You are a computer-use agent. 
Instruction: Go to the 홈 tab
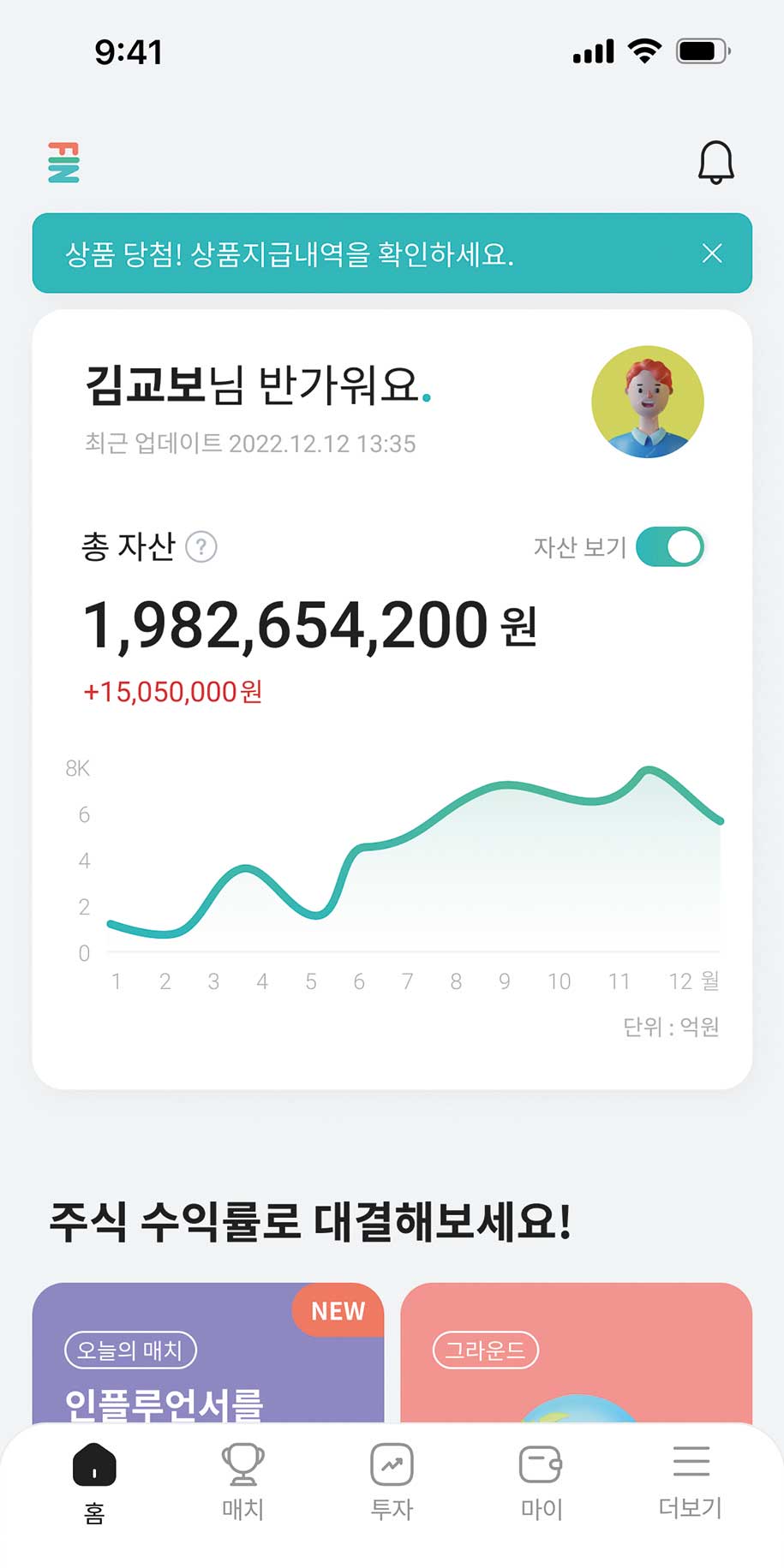click(94, 1482)
